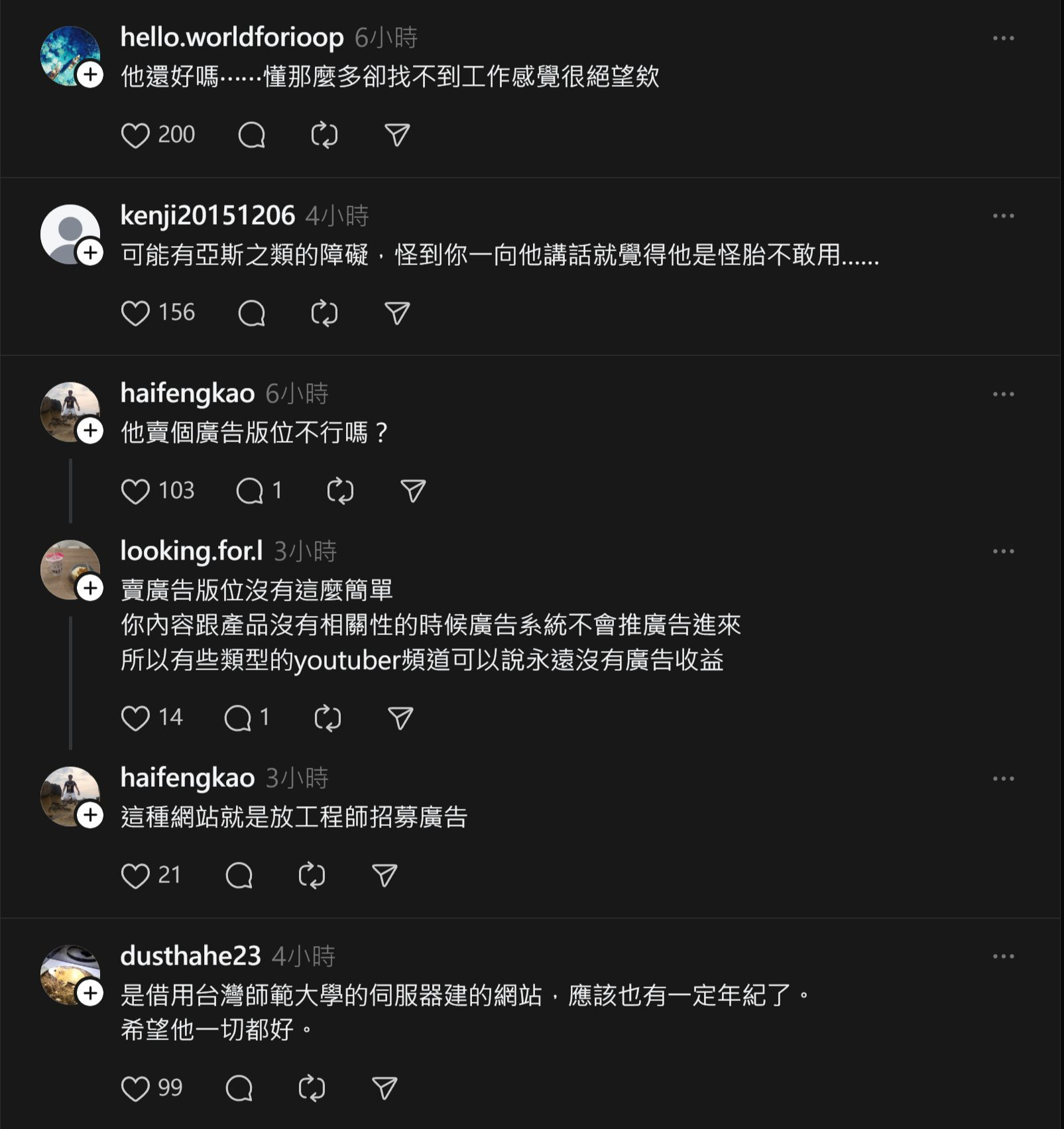This screenshot has width=1064, height=1129.
Task: Like looking.for.l's comment
Action: point(135,719)
